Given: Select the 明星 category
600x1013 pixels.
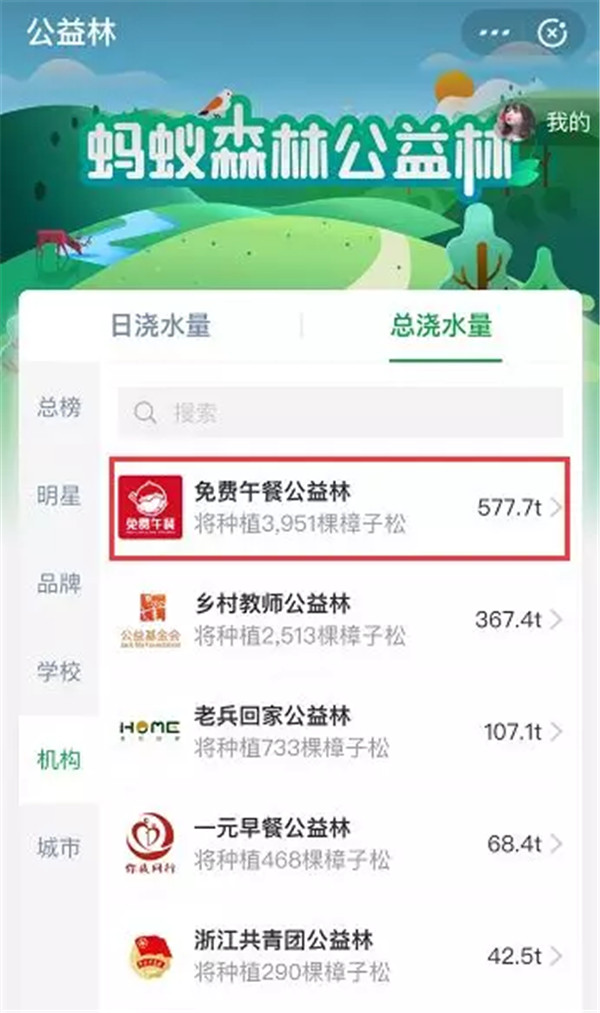Looking at the screenshot, I should click(59, 496).
